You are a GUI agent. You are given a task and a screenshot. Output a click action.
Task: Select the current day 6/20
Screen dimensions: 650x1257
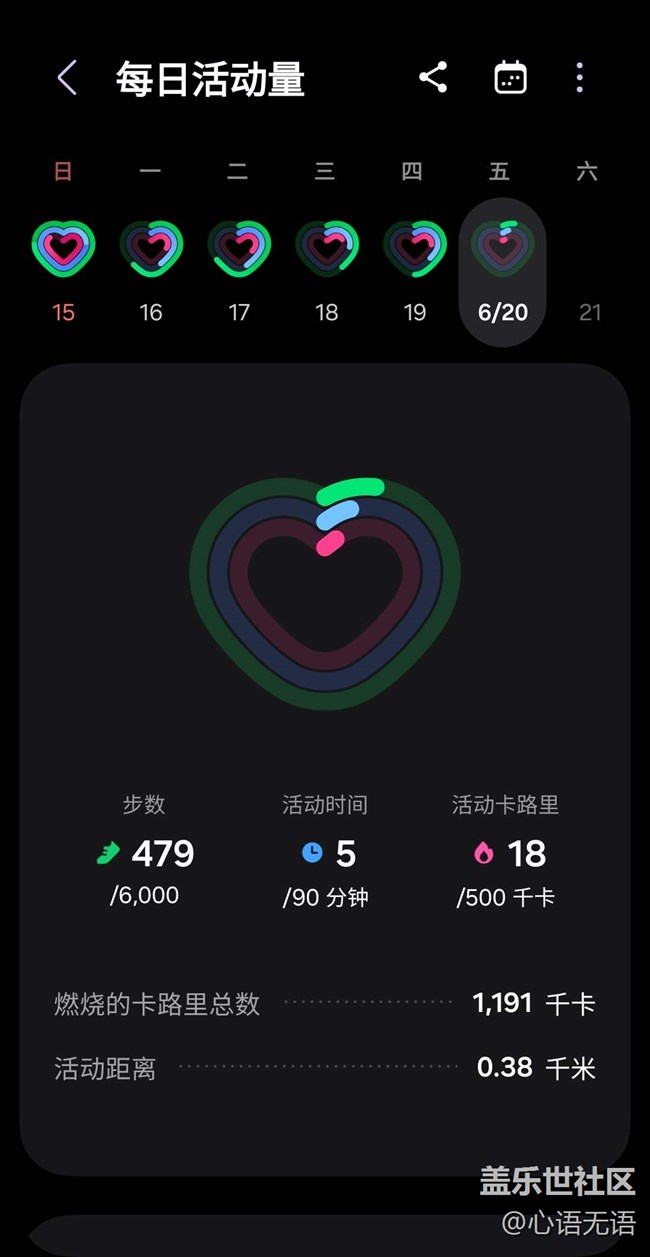point(502,272)
